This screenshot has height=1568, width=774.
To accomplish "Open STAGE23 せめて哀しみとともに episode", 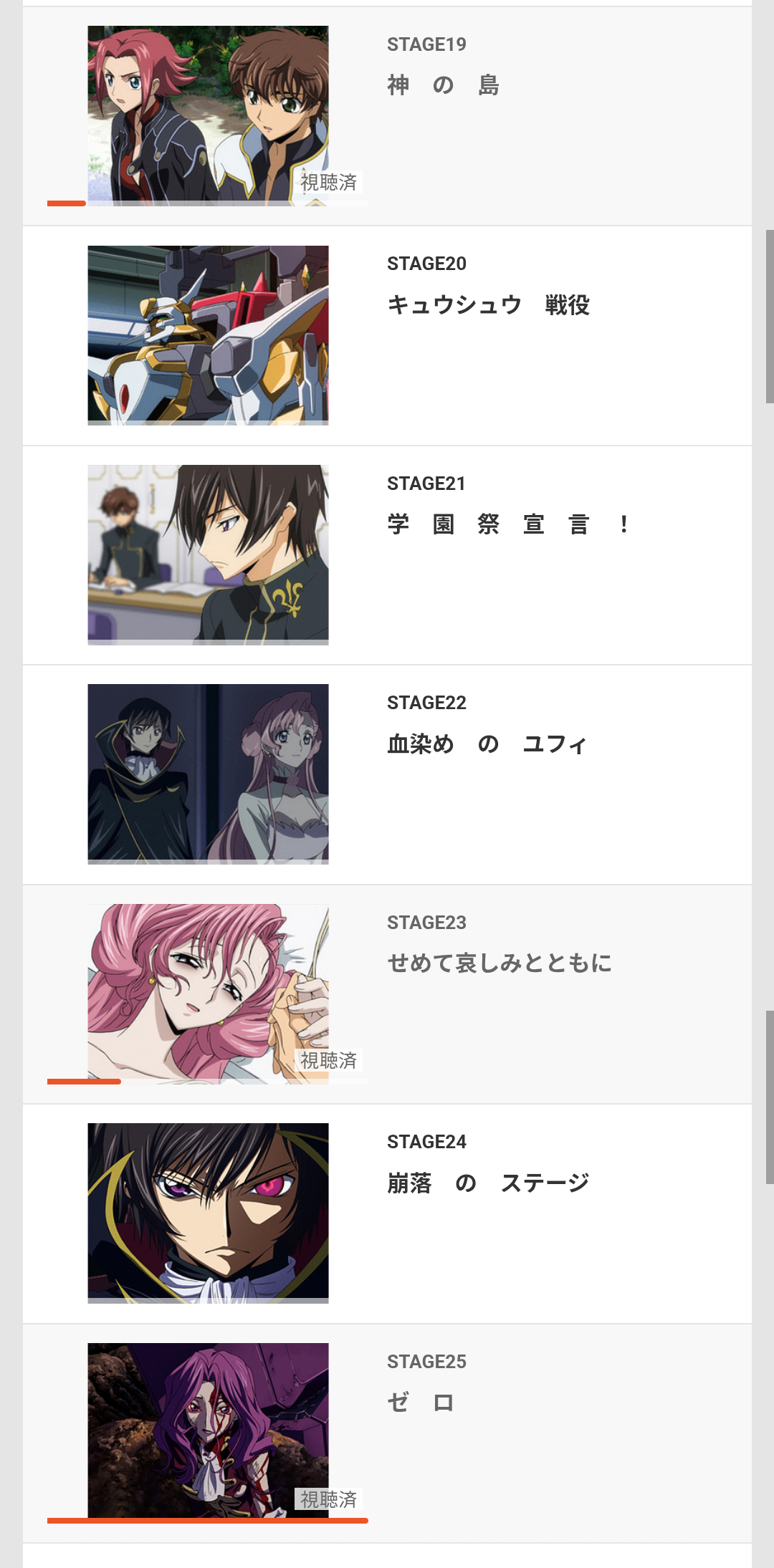I will pos(208,994).
